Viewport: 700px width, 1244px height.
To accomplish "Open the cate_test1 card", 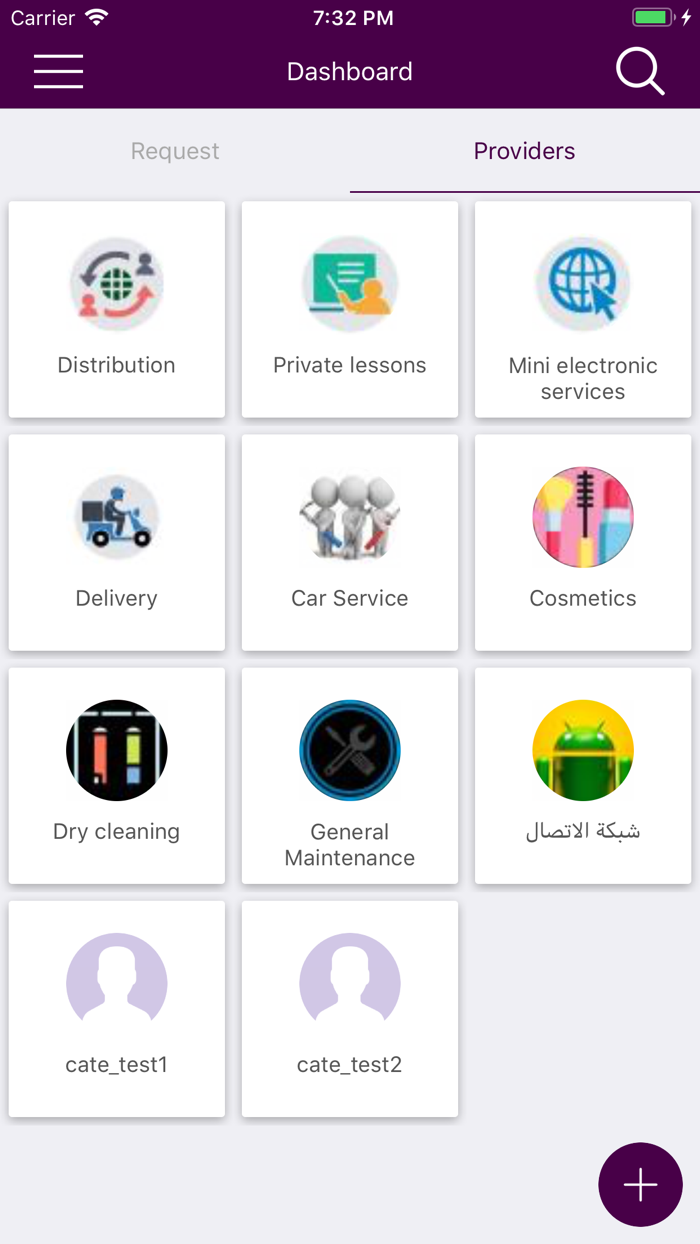I will click(117, 1009).
